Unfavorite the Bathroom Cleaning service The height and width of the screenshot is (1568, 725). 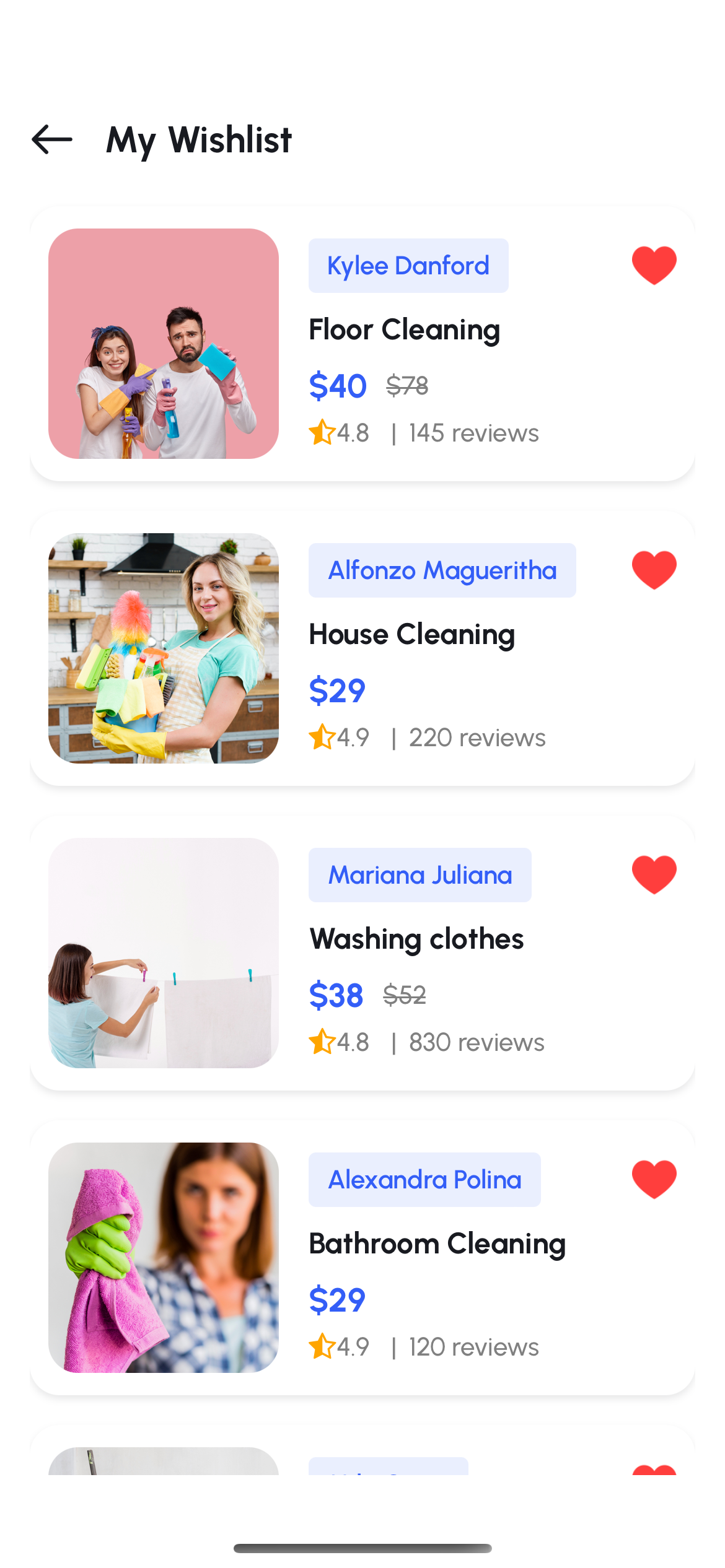pyautogui.click(x=654, y=1179)
